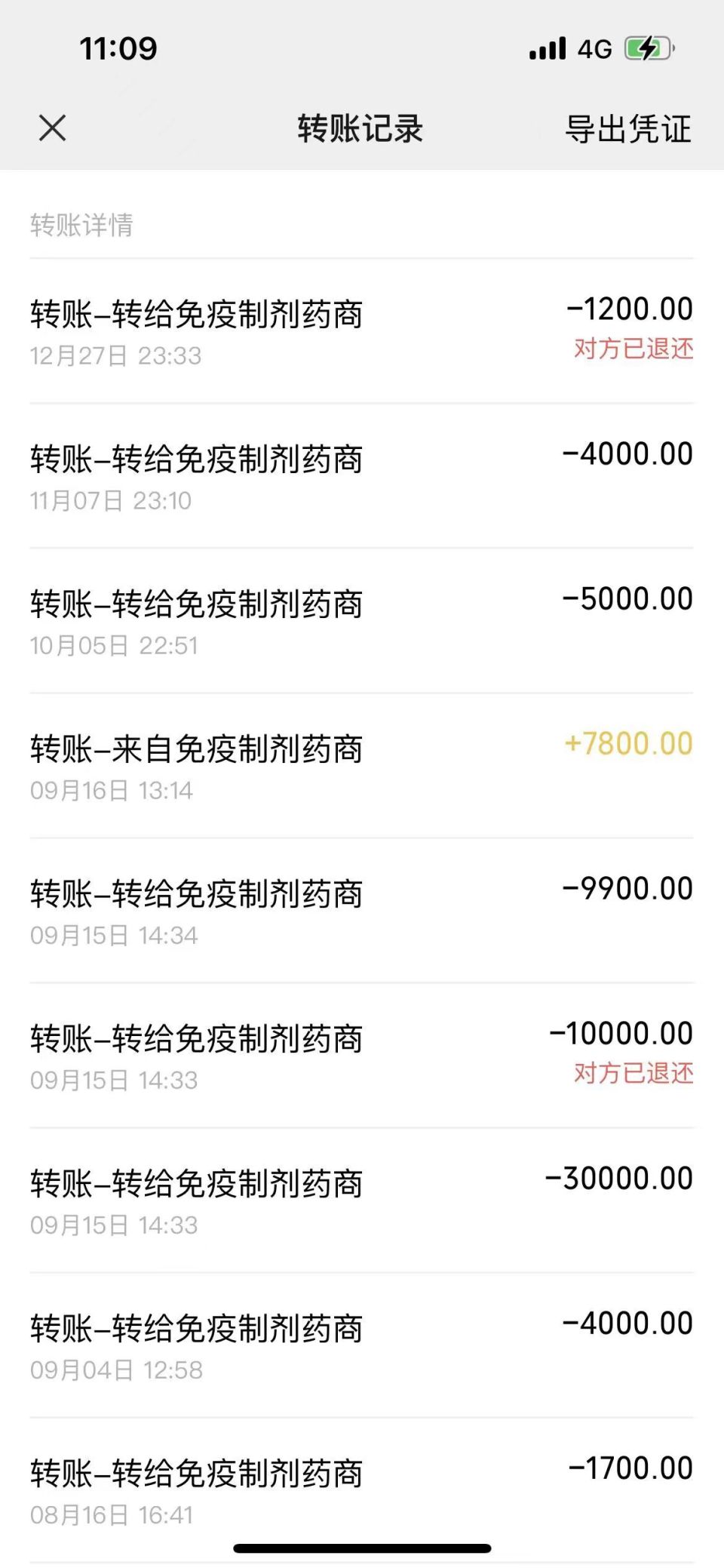View the -4000.00 transfer on 11月07日

[361, 476]
